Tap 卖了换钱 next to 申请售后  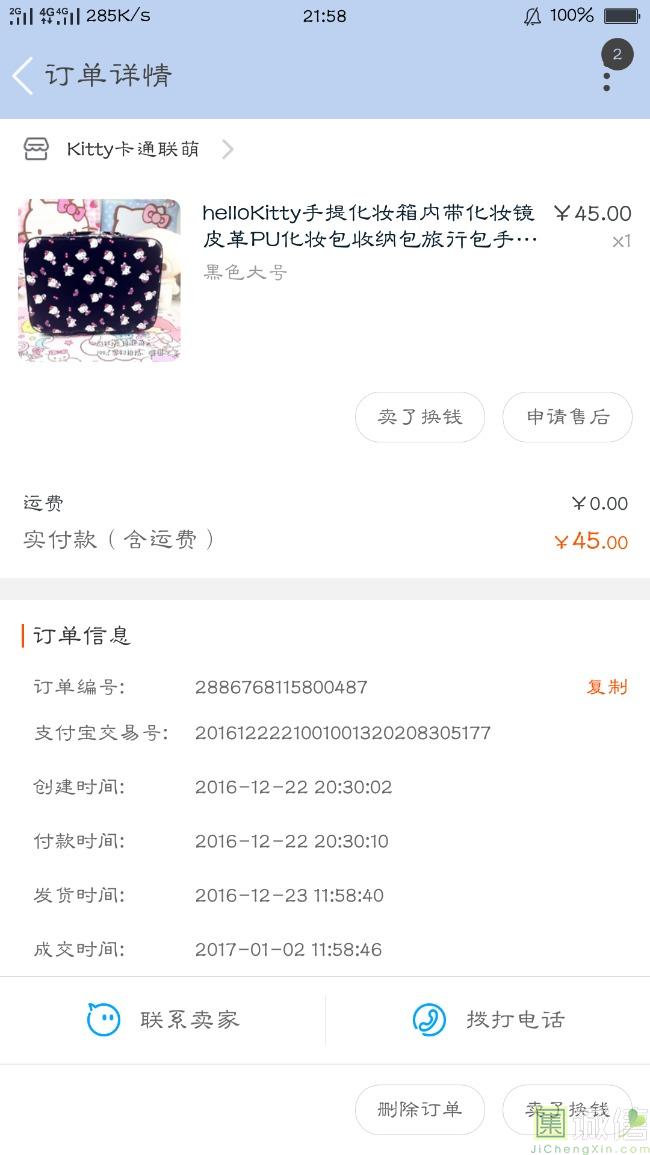click(420, 417)
